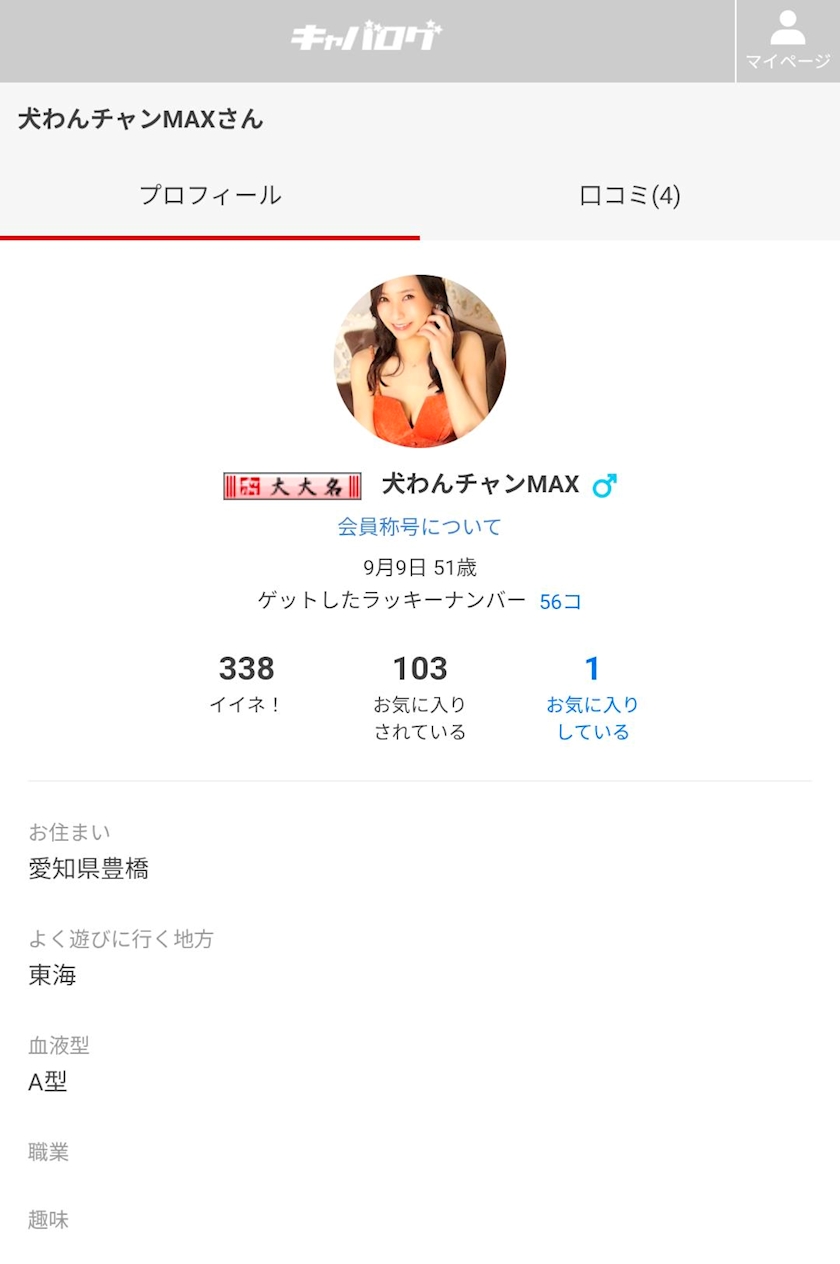Switch to the 口コミ(4) tab
840x1264 pixels.
[x=630, y=196]
